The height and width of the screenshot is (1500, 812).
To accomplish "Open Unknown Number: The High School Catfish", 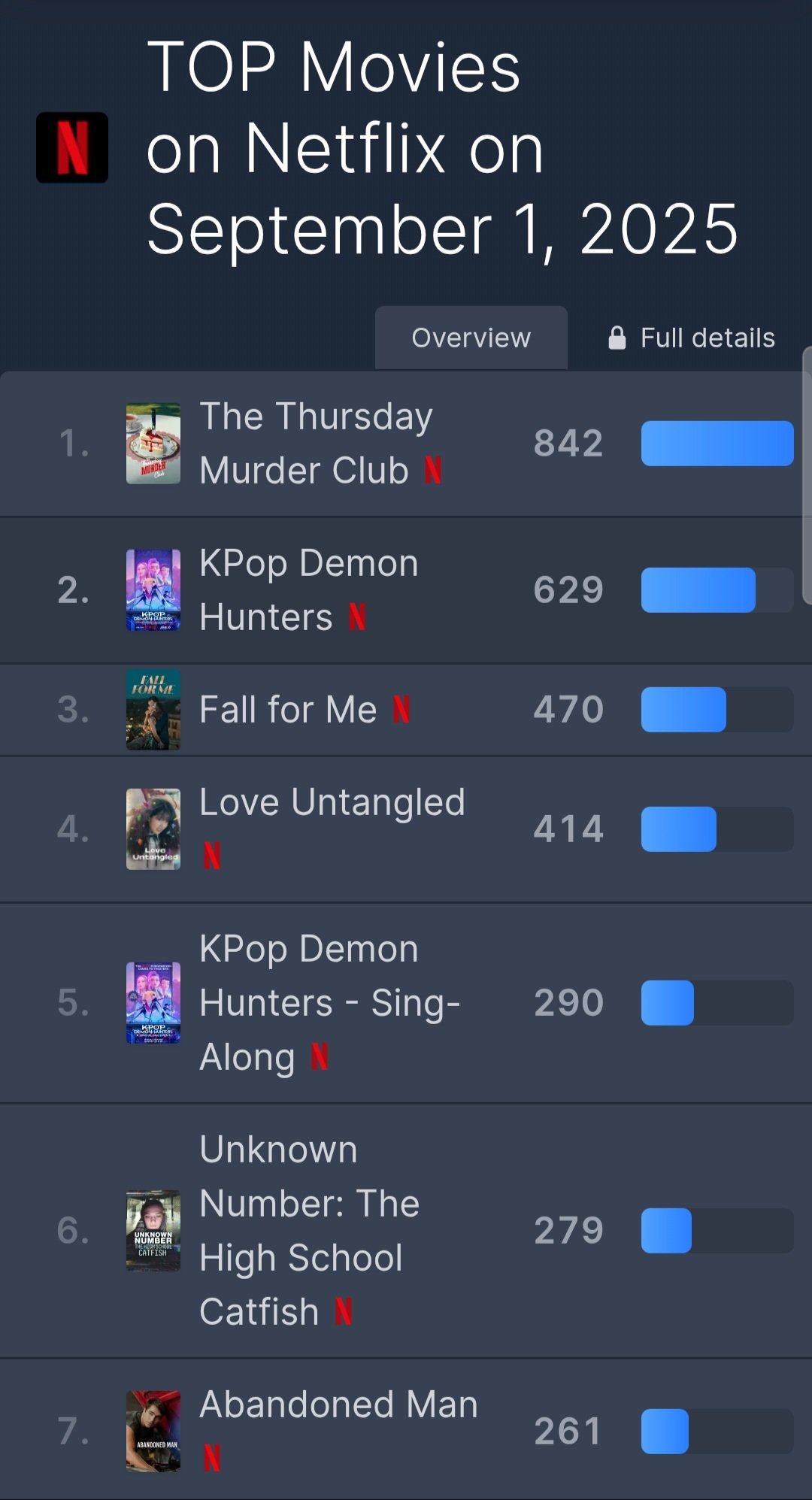I will [x=309, y=1230].
